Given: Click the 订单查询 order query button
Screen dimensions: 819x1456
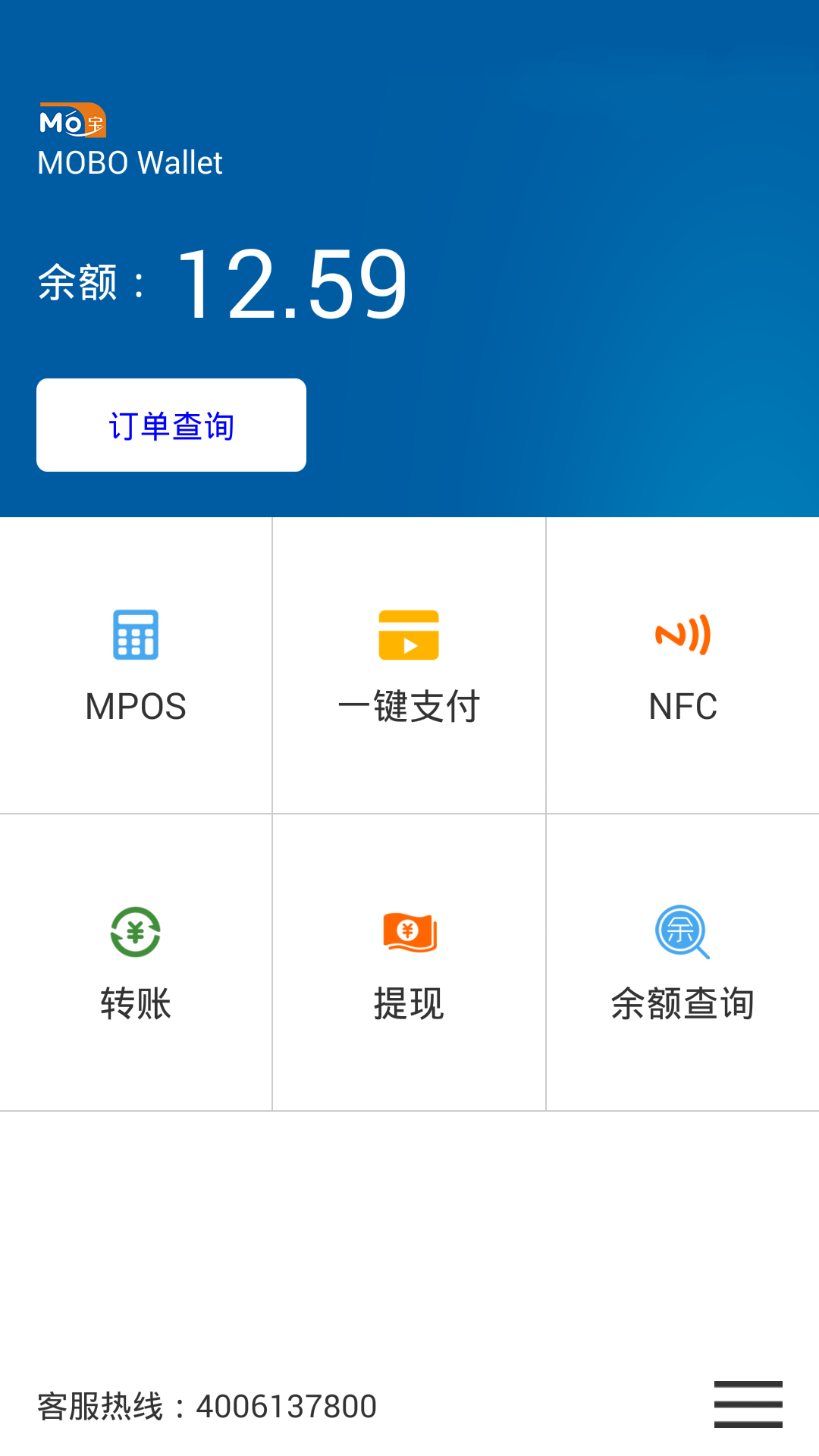Looking at the screenshot, I should pyautogui.click(x=171, y=425).
